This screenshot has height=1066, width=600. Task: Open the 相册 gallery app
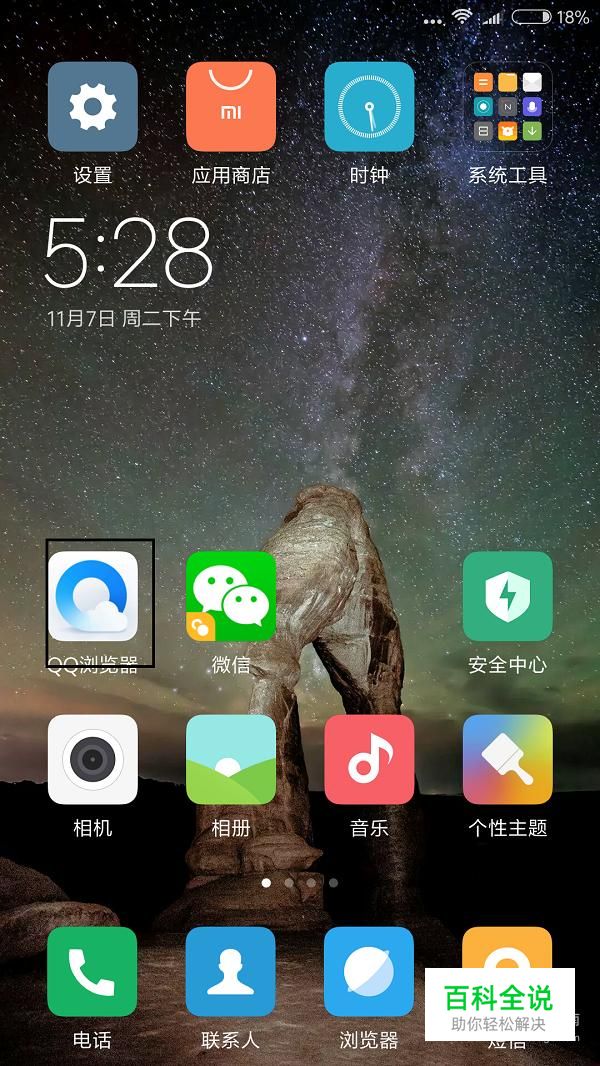pos(231,760)
